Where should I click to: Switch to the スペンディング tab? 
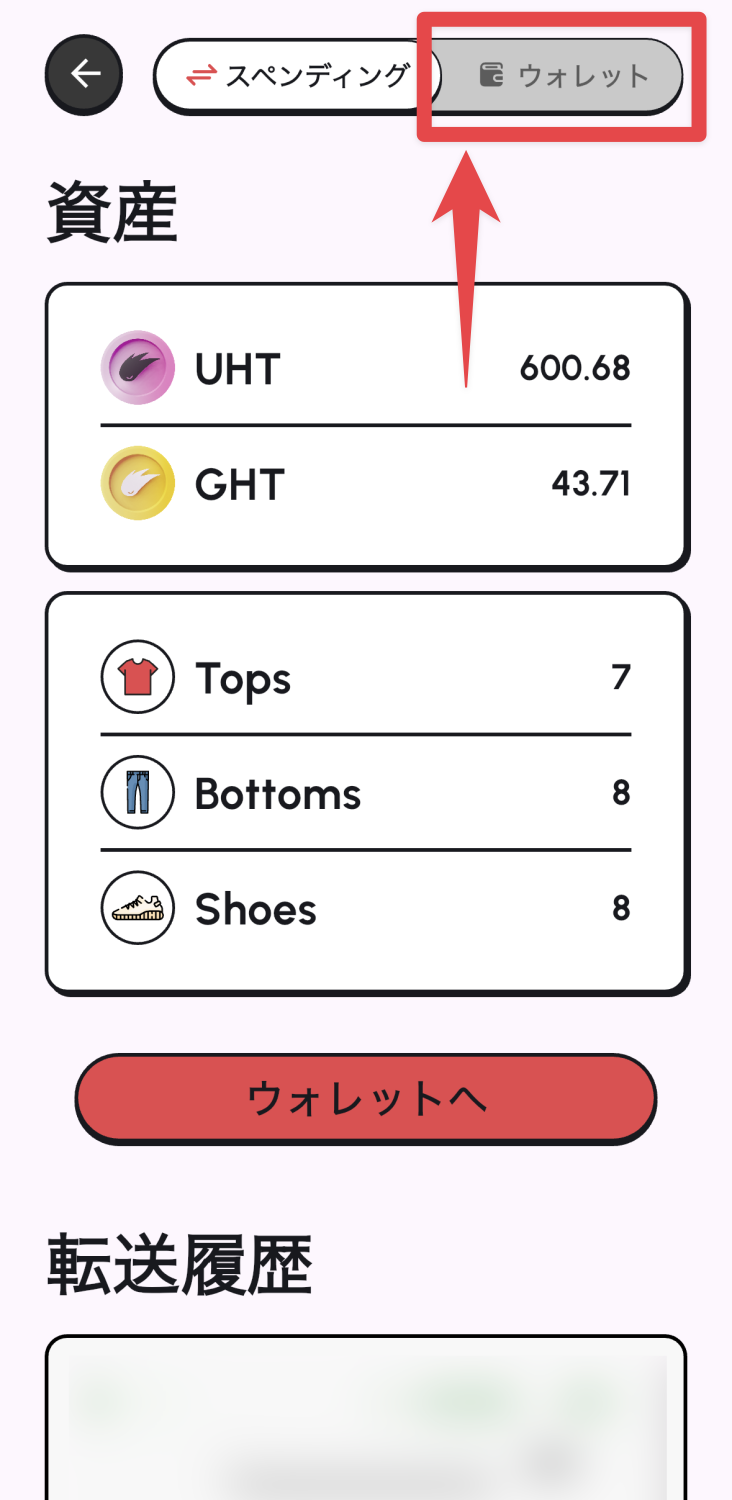click(298, 76)
